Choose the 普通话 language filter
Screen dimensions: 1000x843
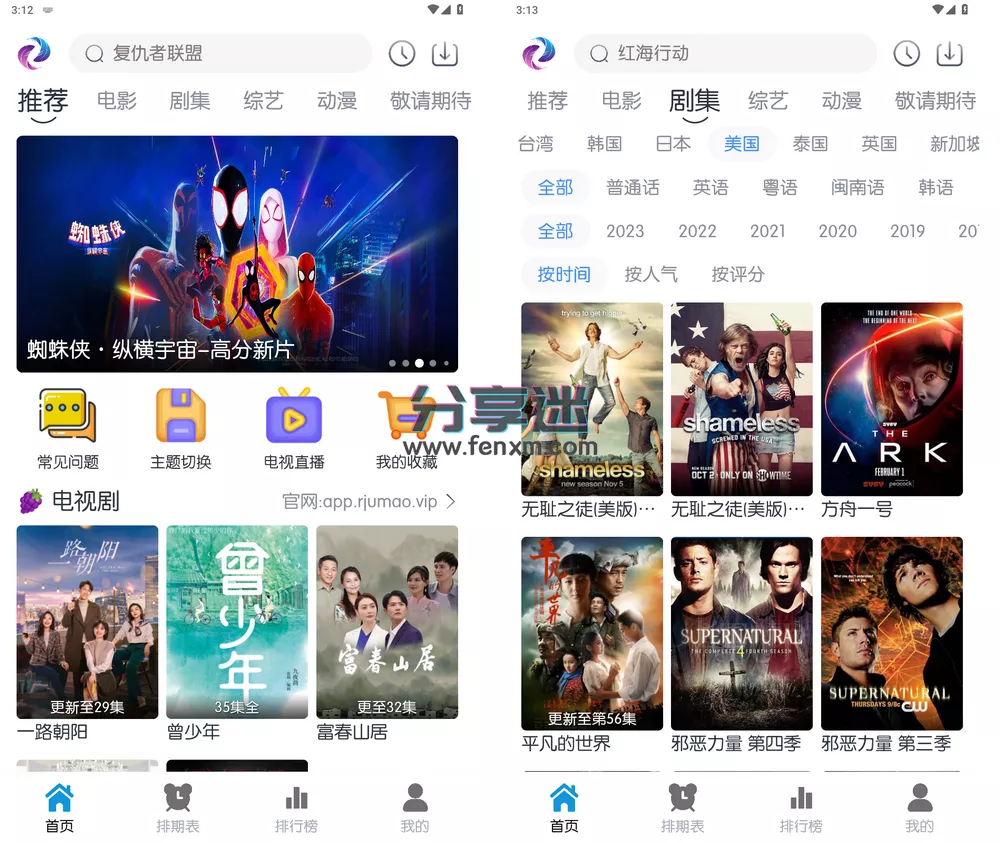[x=632, y=188]
